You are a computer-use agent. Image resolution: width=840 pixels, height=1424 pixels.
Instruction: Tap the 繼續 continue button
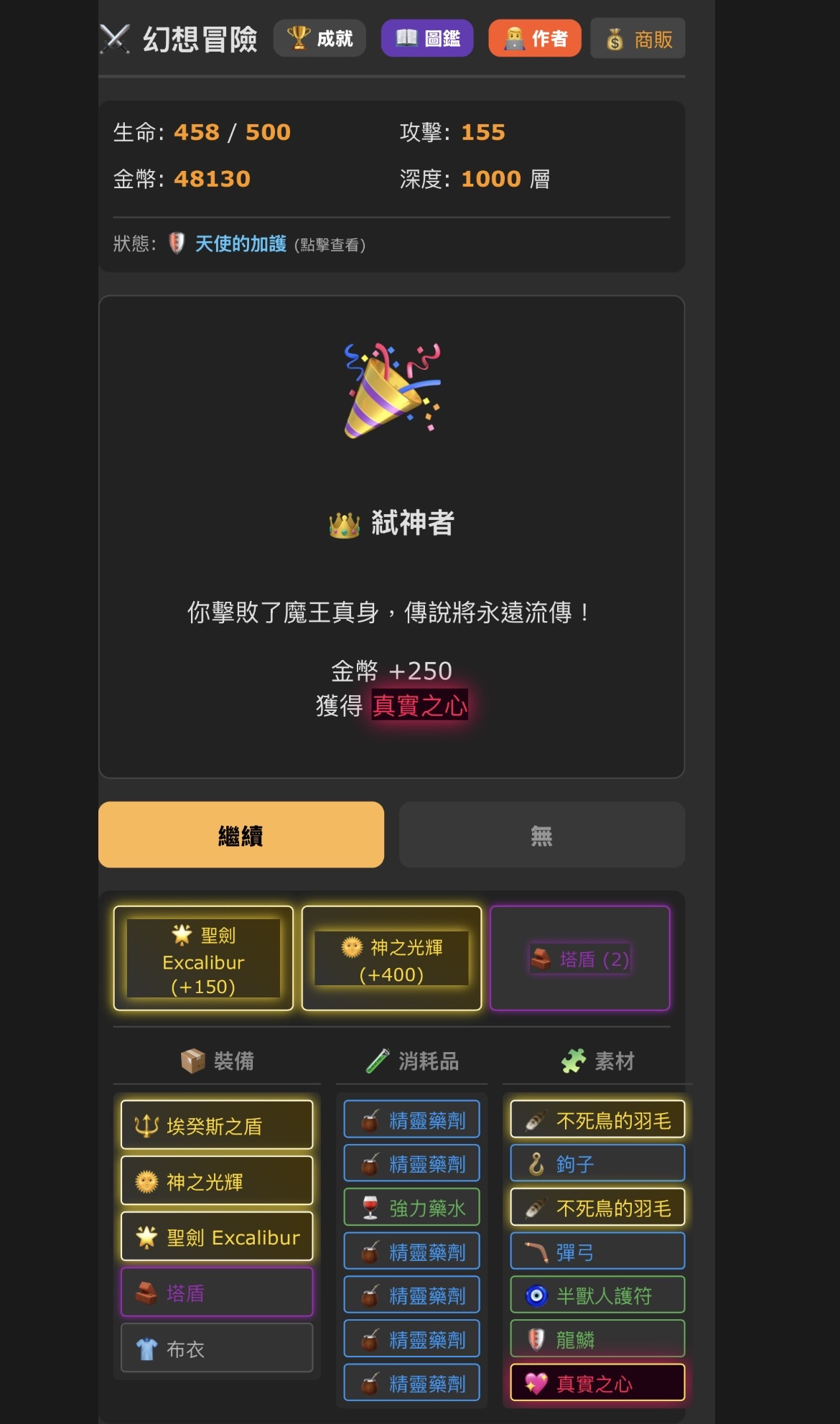pos(241,835)
